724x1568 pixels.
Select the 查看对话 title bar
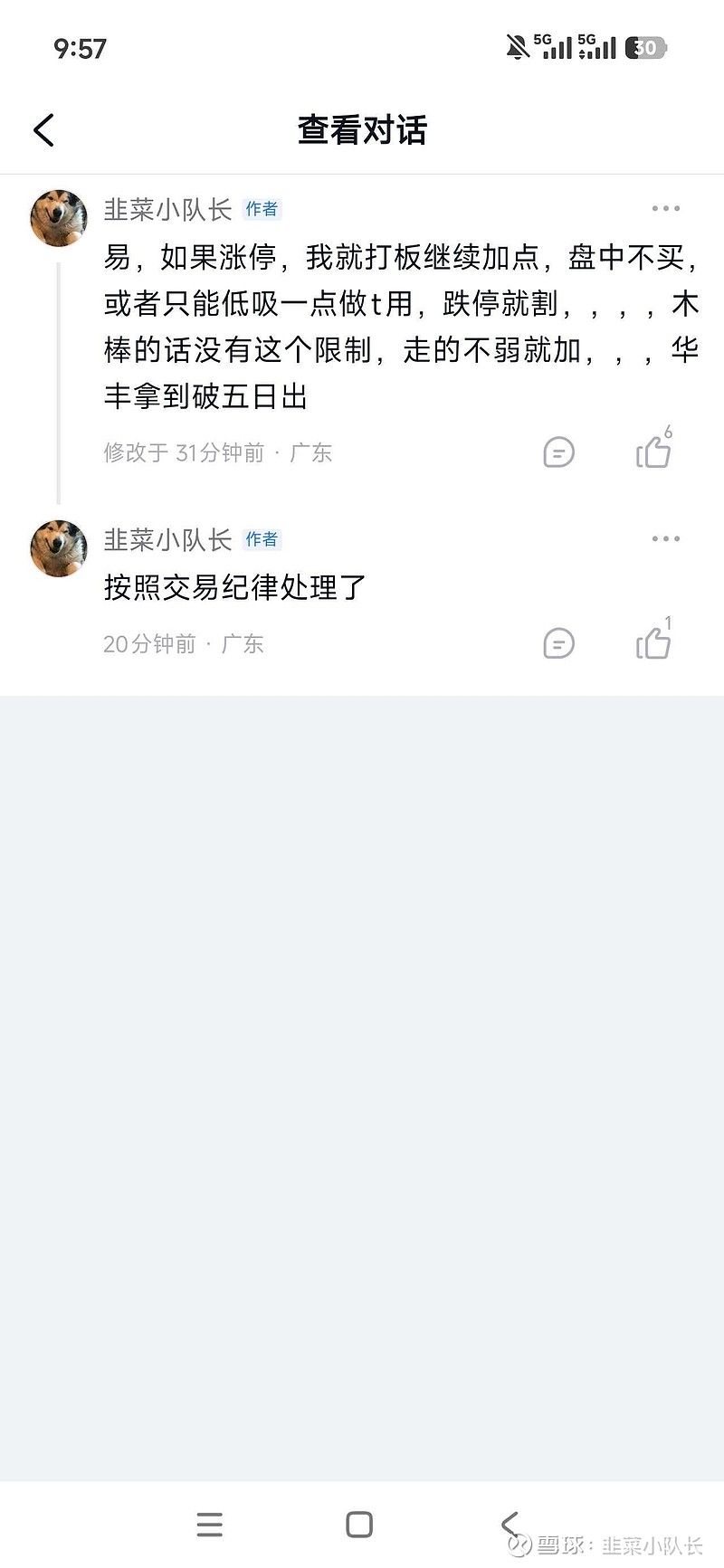pyautogui.click(x=362, y=129)
